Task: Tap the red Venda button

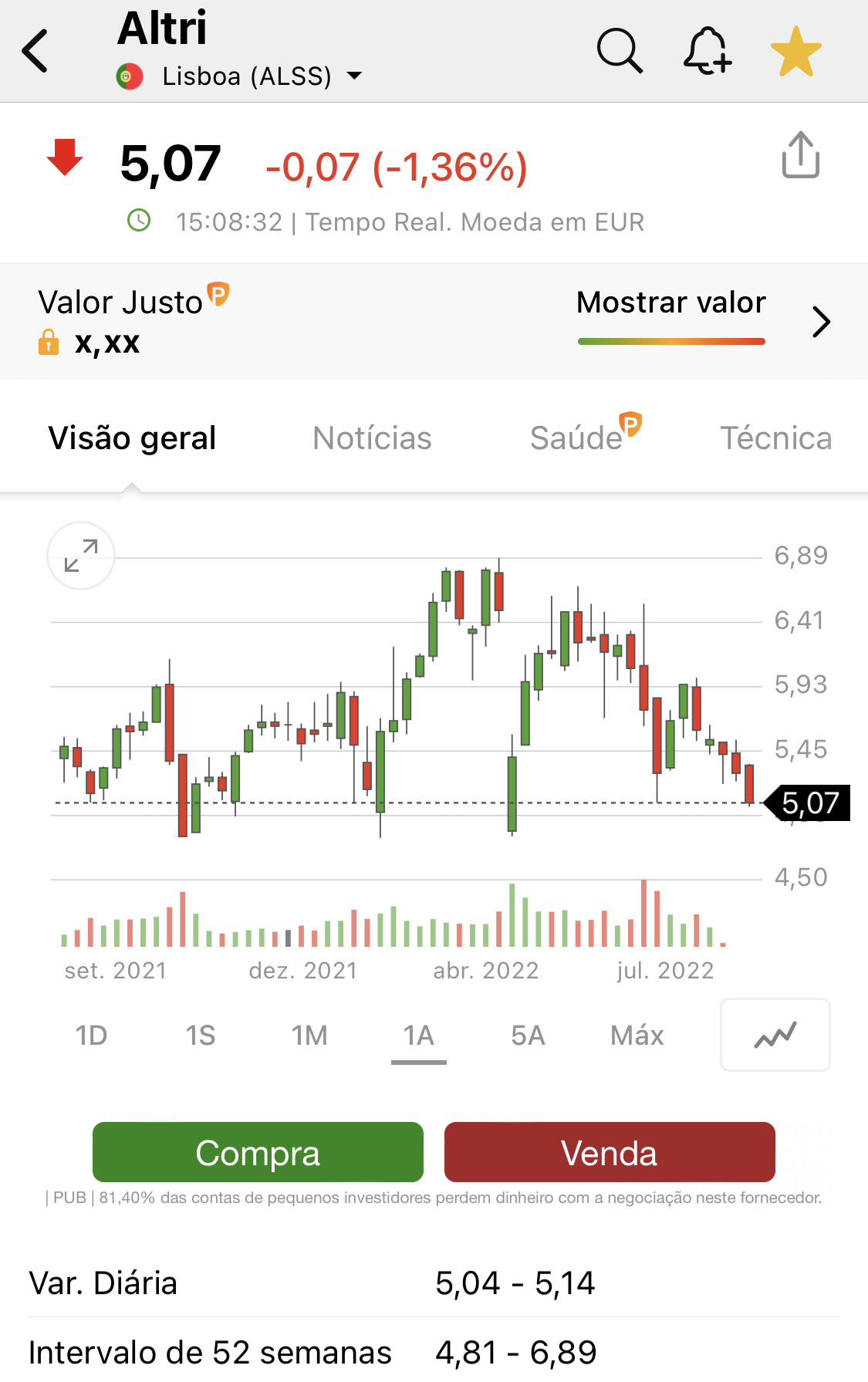Action: tap(610, 1153)
